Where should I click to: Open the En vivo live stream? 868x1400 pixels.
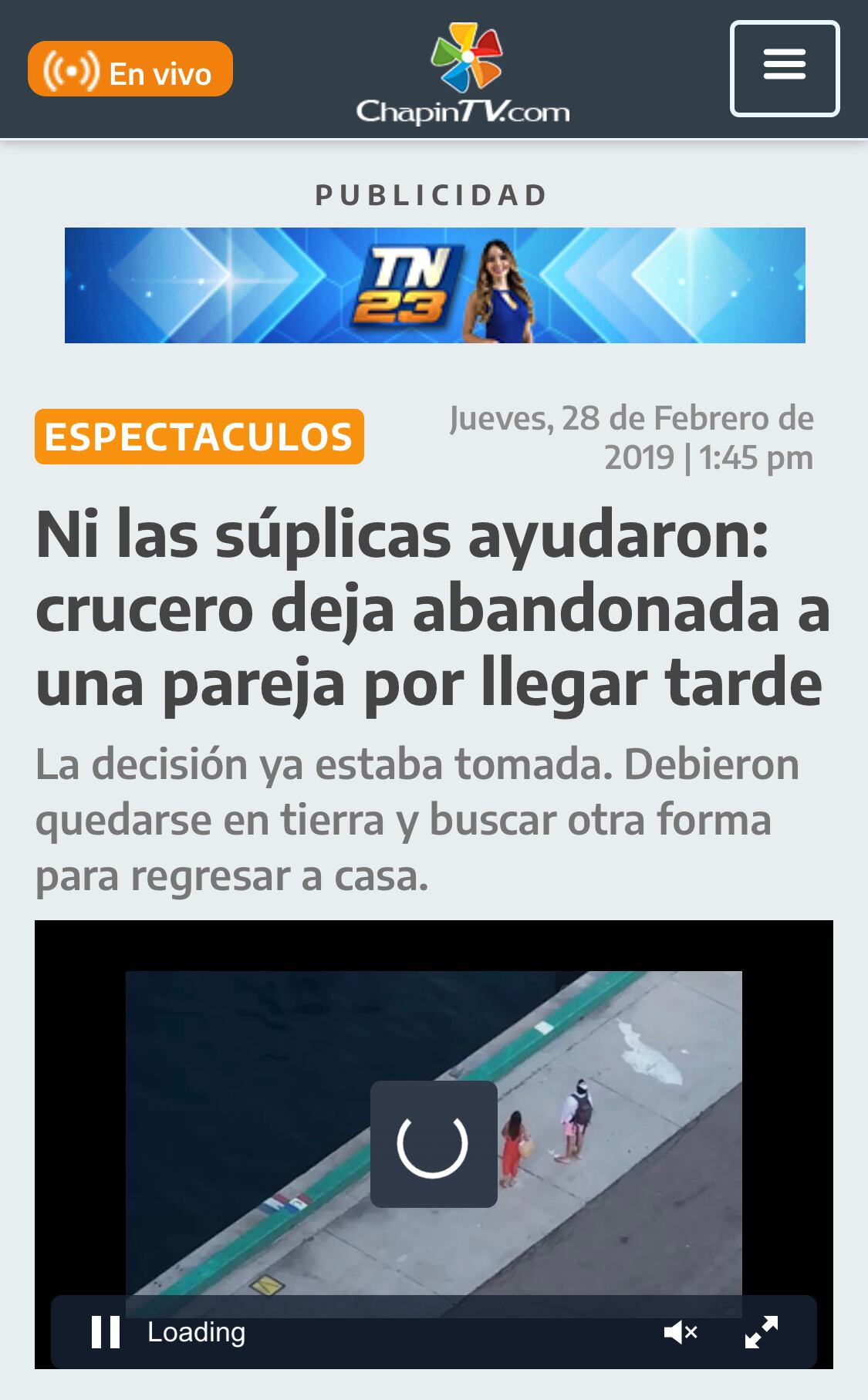(x=130, y=70)
